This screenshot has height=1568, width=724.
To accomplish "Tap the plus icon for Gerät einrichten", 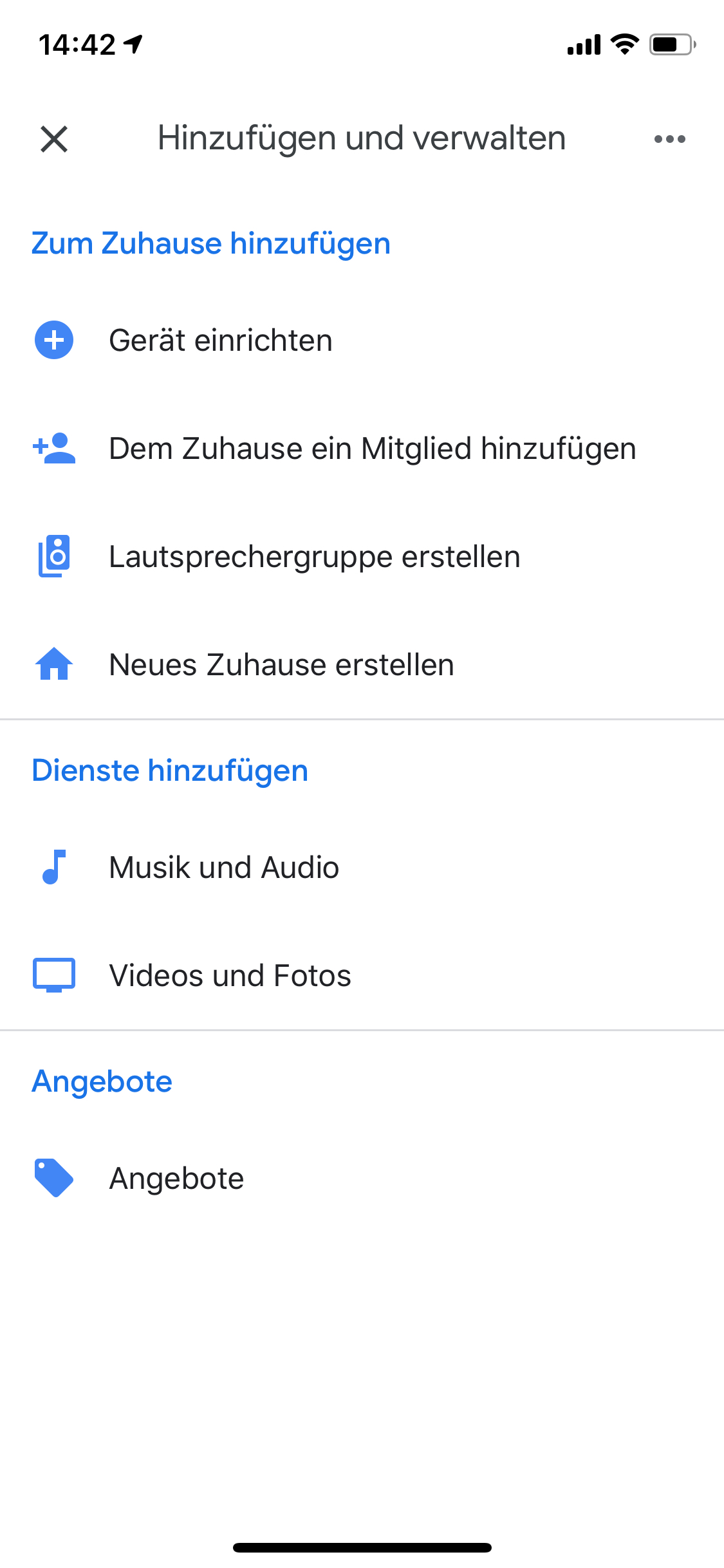I will click(55, 341).
